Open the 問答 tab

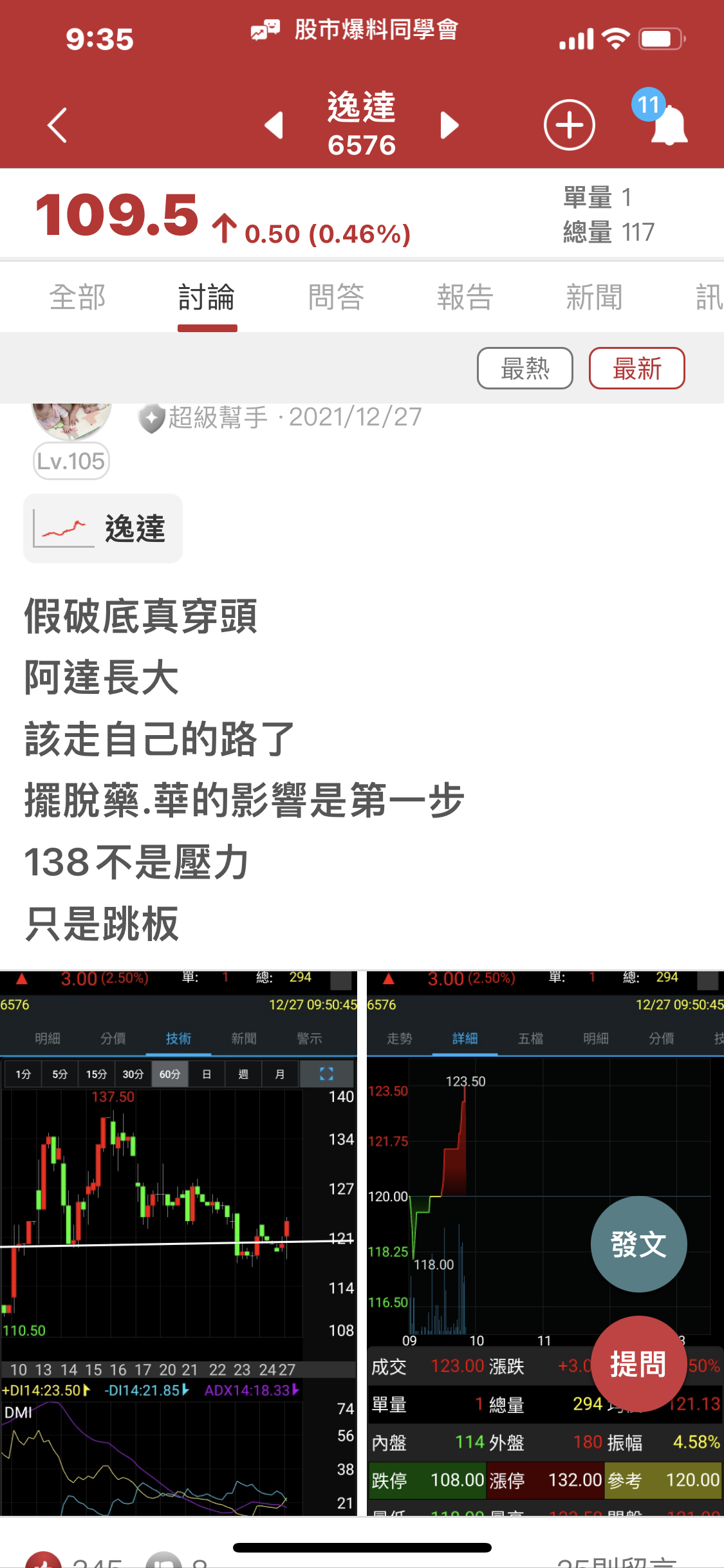pyautogui.click(x=336, y=298)
